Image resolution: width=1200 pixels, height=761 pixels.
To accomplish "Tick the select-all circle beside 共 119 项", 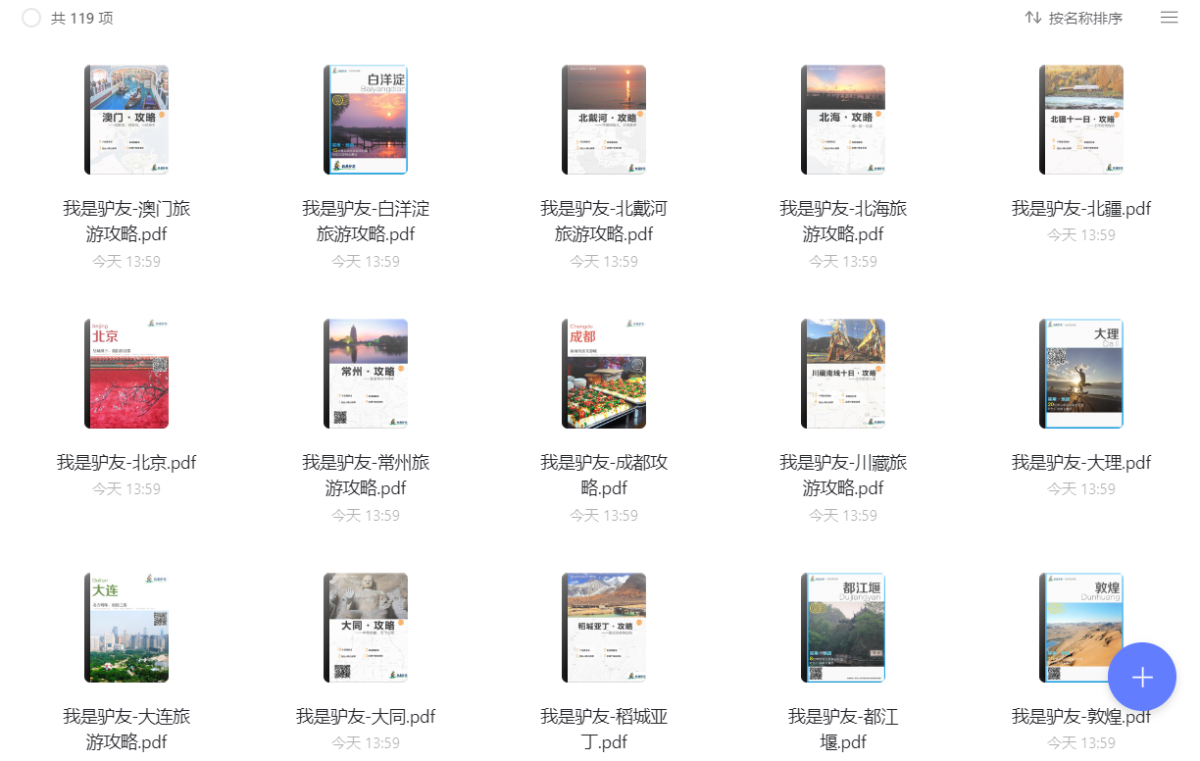I will [x=31, y=18].
